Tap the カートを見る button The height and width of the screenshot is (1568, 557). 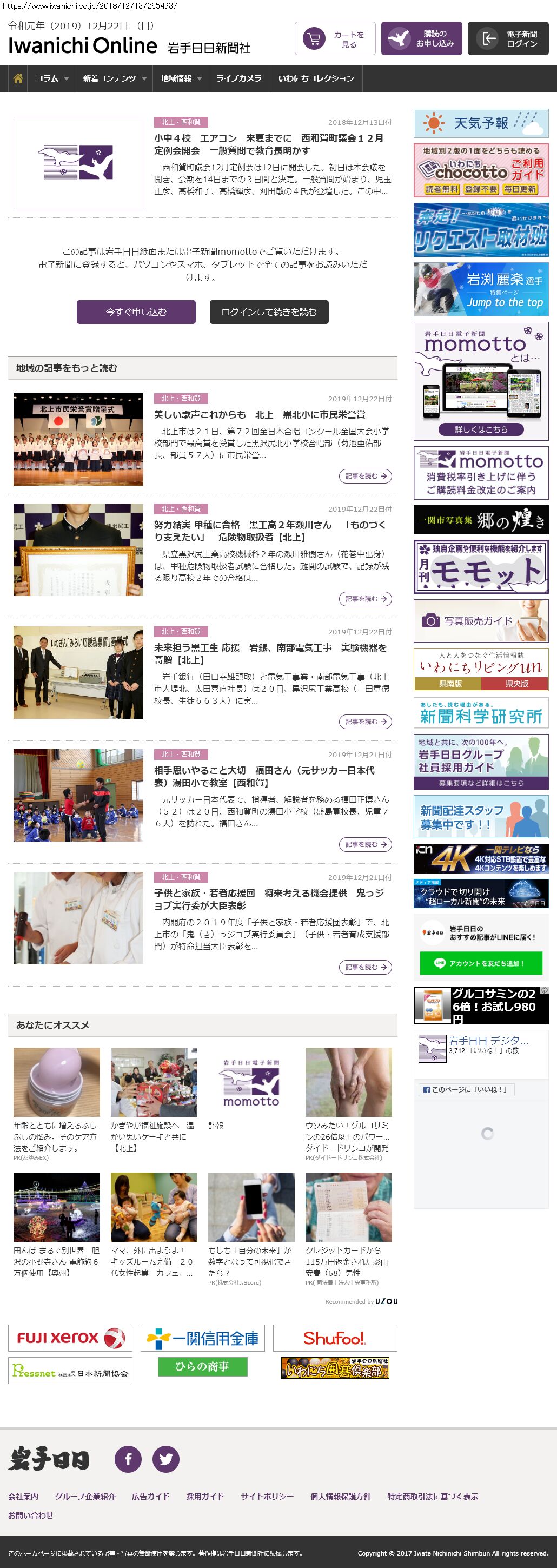[x=335, y=39]
